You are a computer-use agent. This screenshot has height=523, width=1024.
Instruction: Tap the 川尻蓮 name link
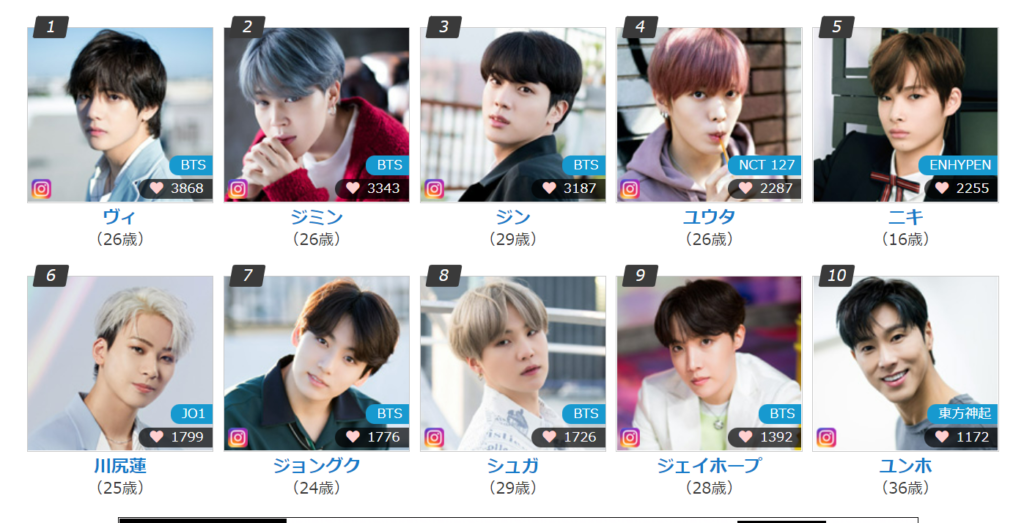(120, 466)
